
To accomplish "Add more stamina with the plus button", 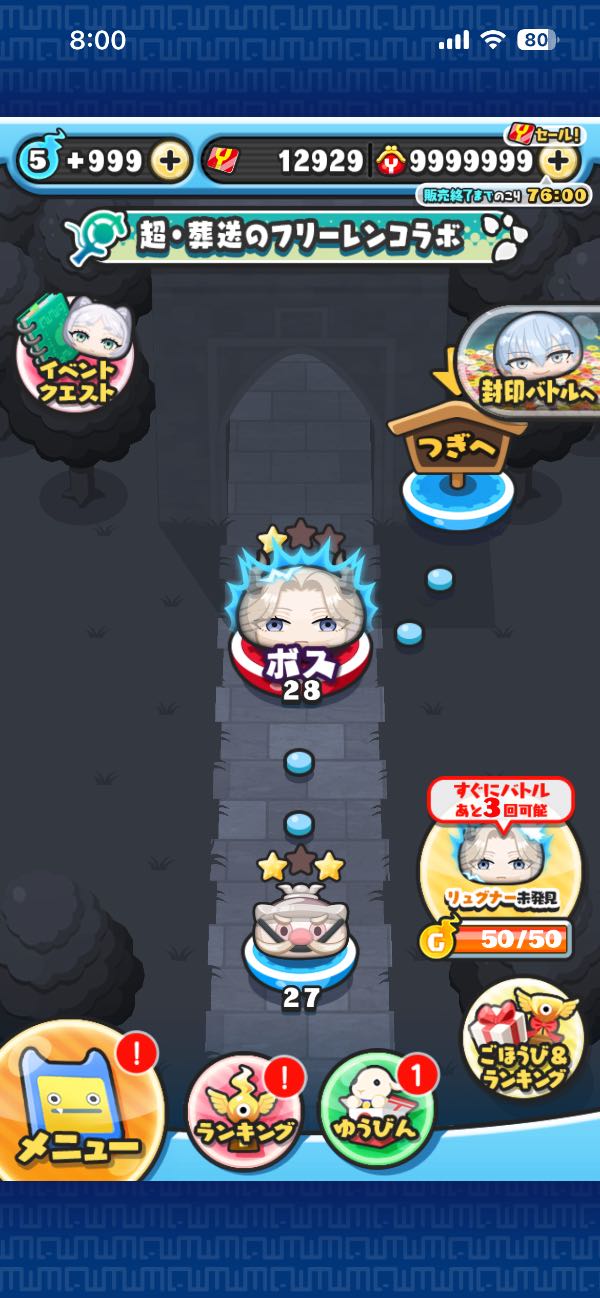I will tap(171, 160).
